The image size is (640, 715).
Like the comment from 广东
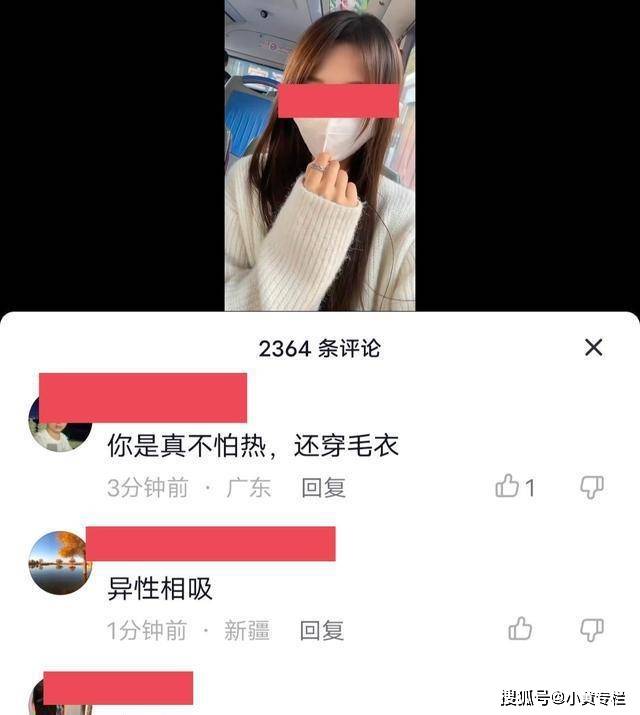[508, 487]
